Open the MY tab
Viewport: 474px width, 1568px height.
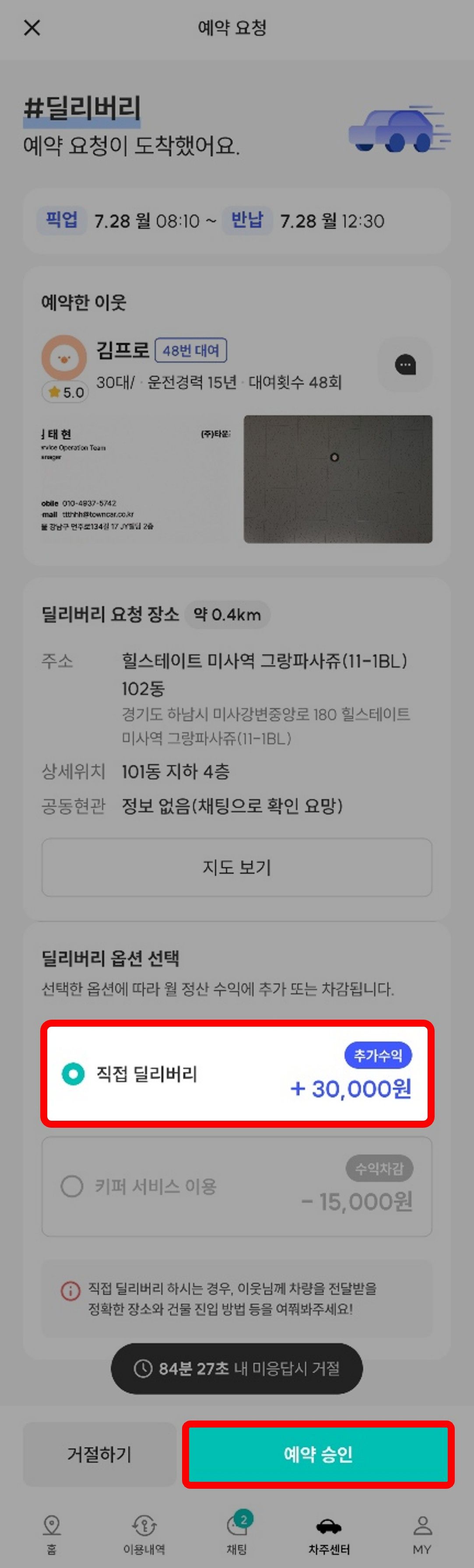[x=421, y=1534]
